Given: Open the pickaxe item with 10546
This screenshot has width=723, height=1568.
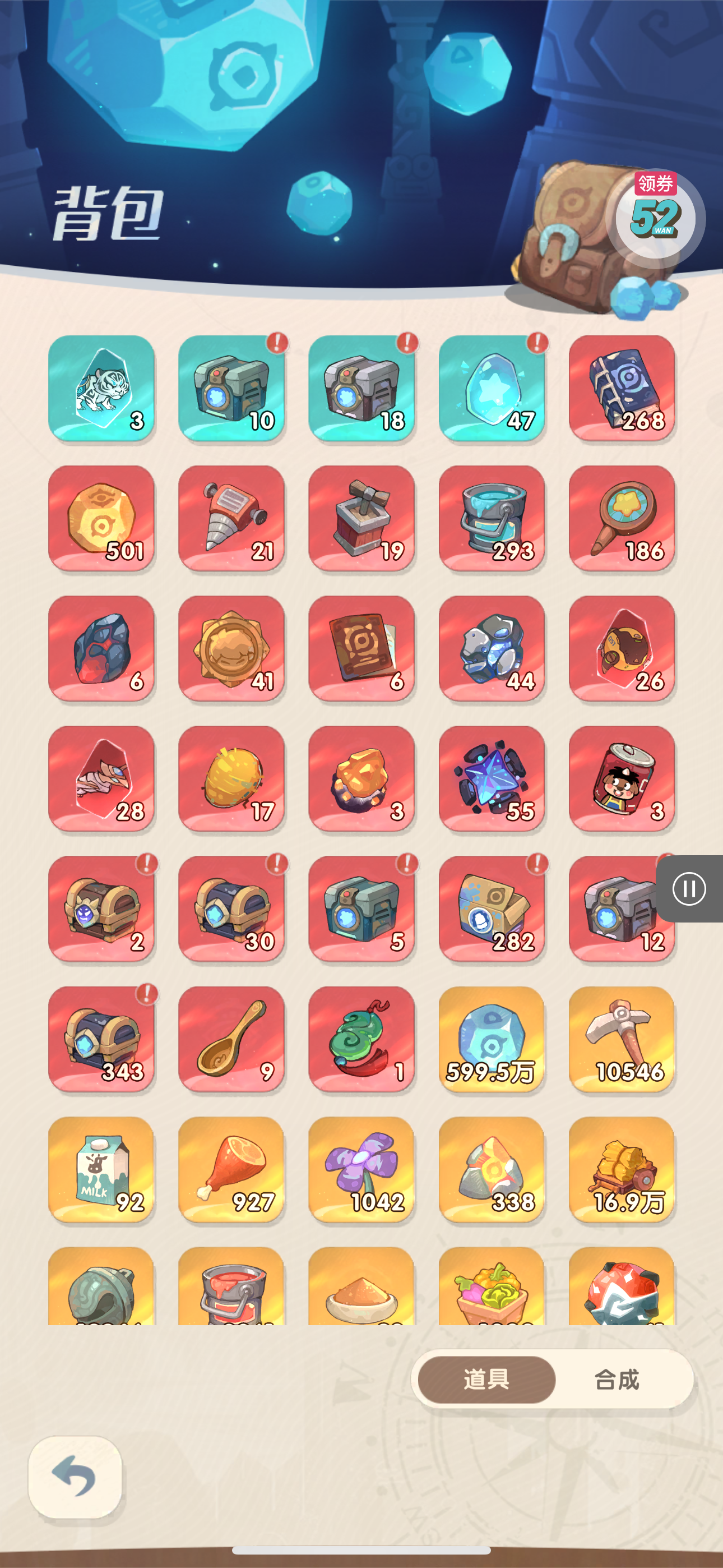Looking at the screenshot, I should pyautogui.click(x=622, y=1039).
